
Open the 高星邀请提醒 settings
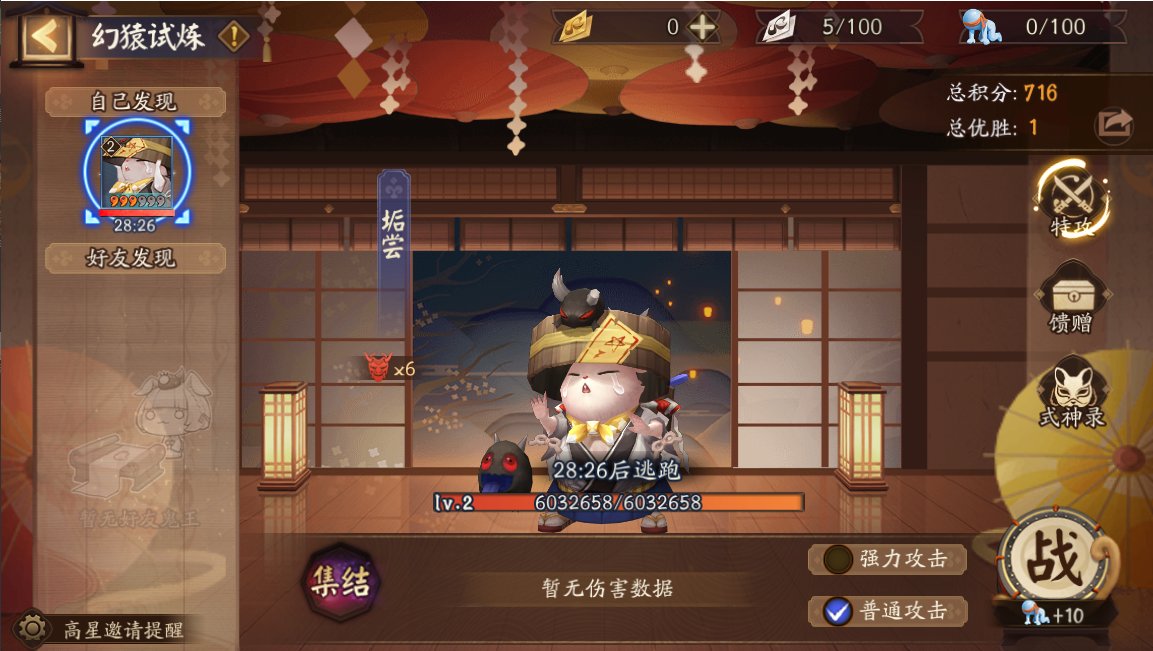[105, 629]
